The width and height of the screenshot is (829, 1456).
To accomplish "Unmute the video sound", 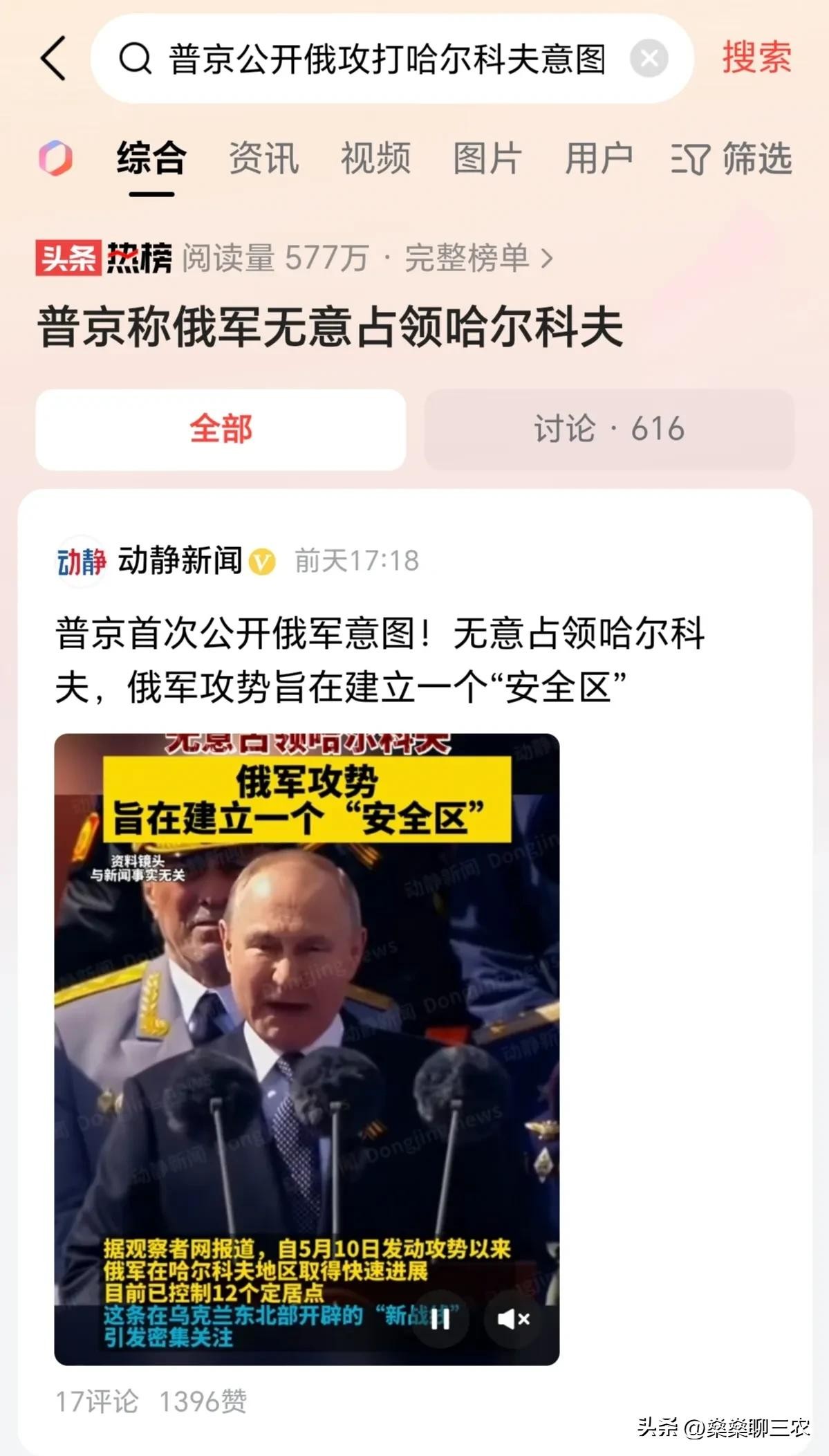I will tap(513, 1319).
